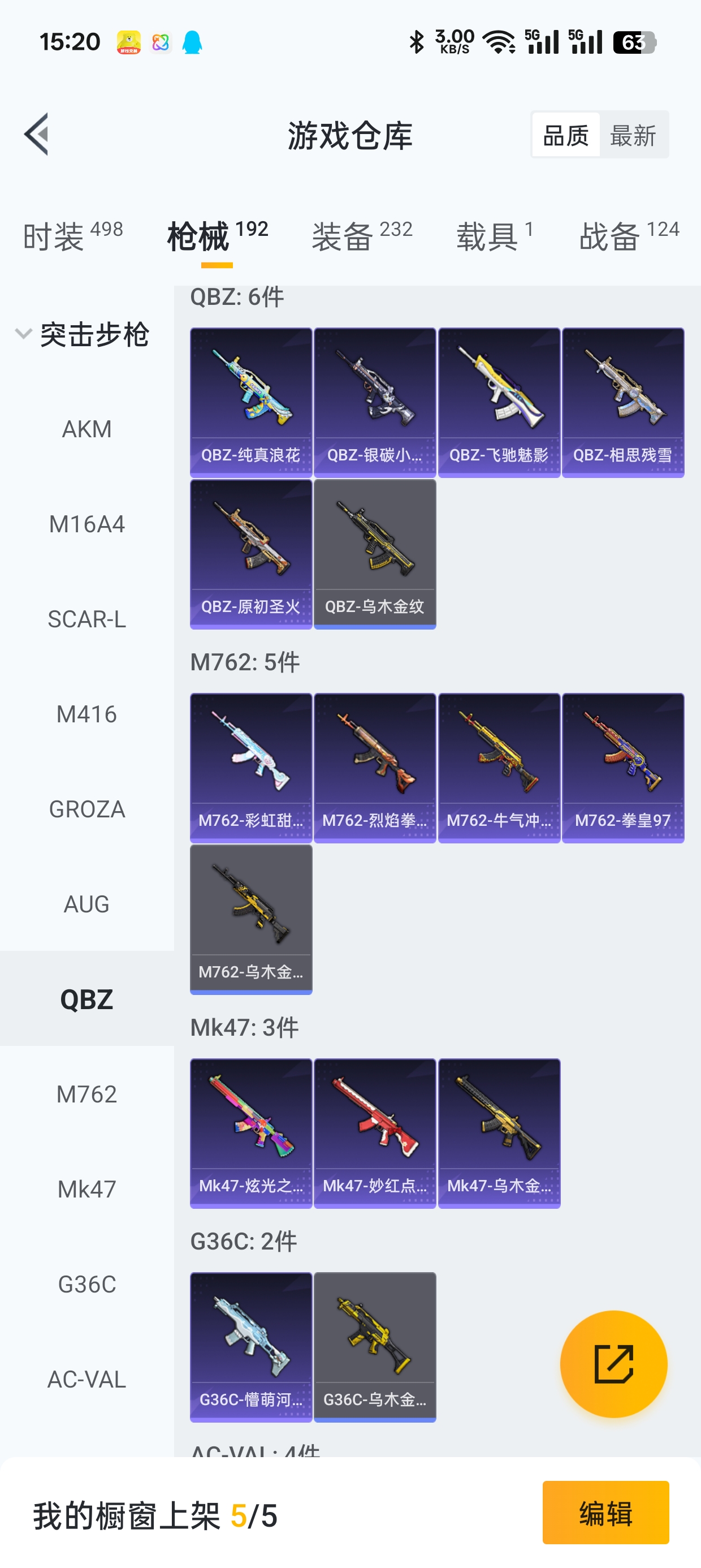Select M416 in the sidebar

tap(87, 714)
